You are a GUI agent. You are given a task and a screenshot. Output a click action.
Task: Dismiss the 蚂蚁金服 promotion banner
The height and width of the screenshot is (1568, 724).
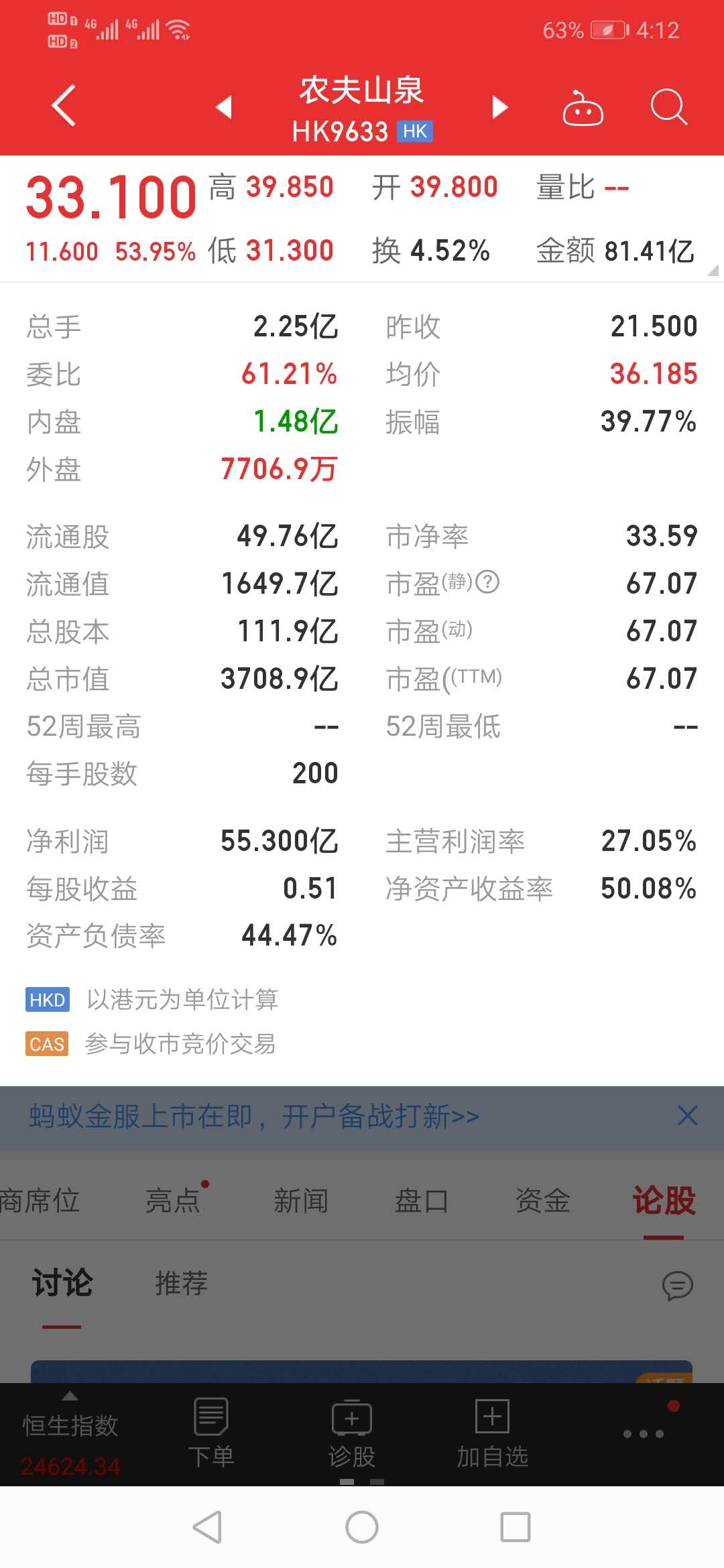[x=687, y=1116]
